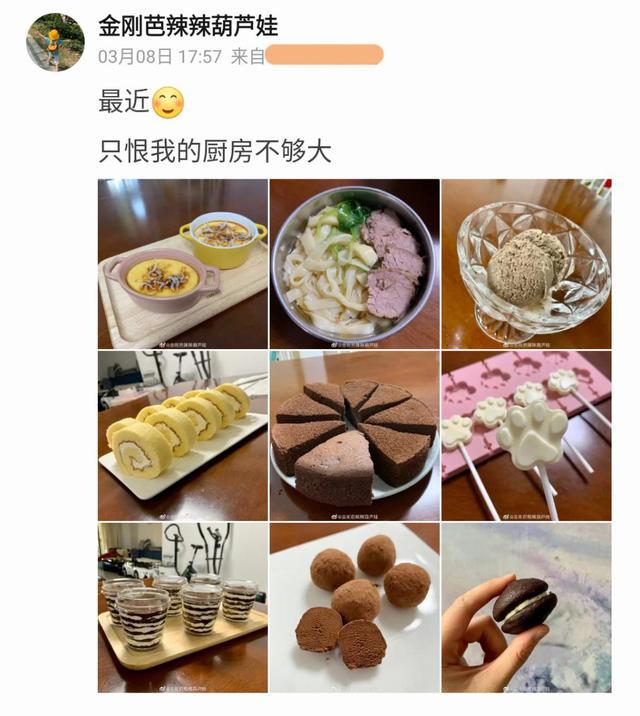Screen dimensions: 640x716
Task: View the swiss roll cake photo
Action: [183, 435]
